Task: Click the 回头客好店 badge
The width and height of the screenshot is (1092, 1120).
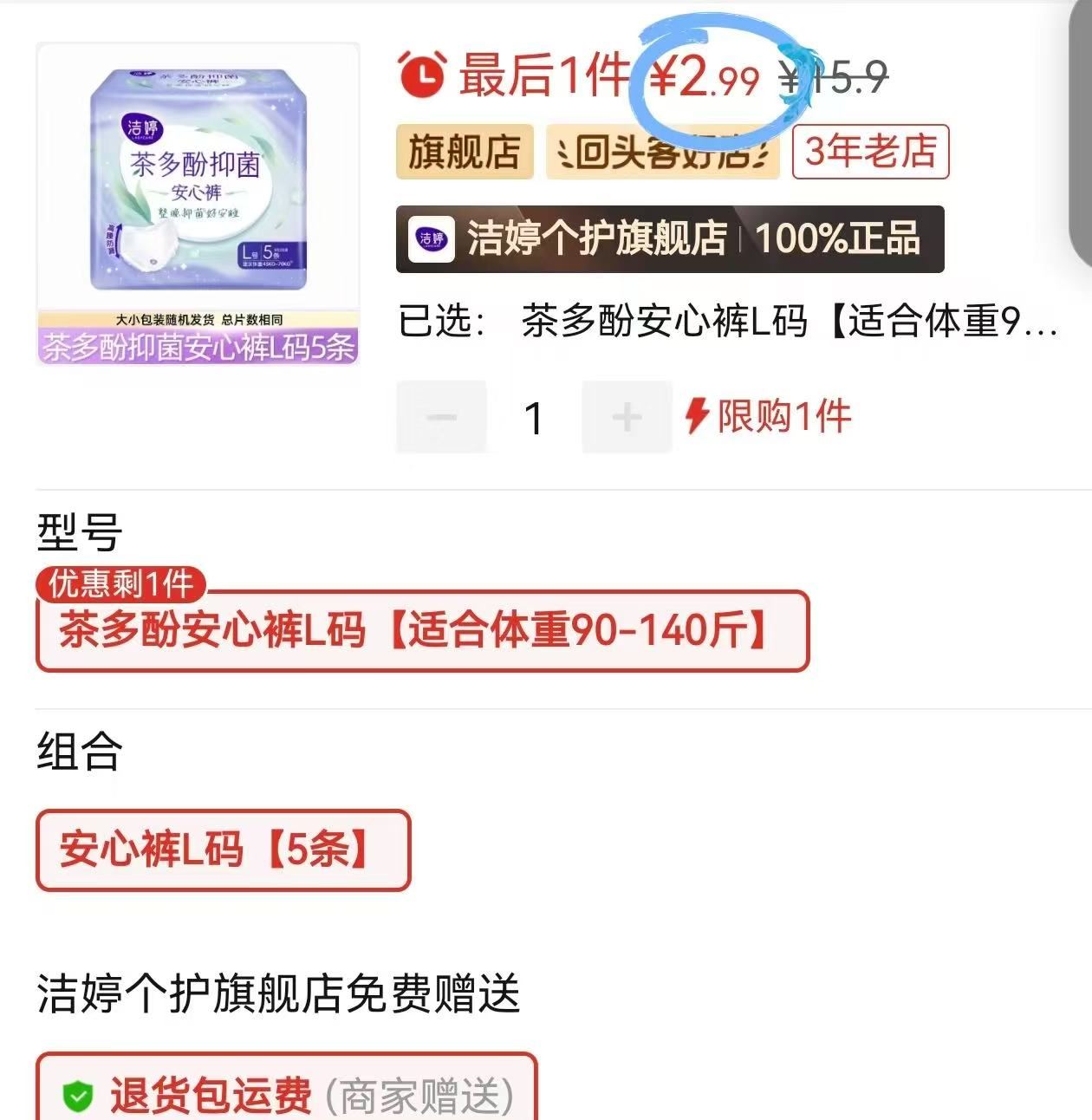Action: click(661, 152)
